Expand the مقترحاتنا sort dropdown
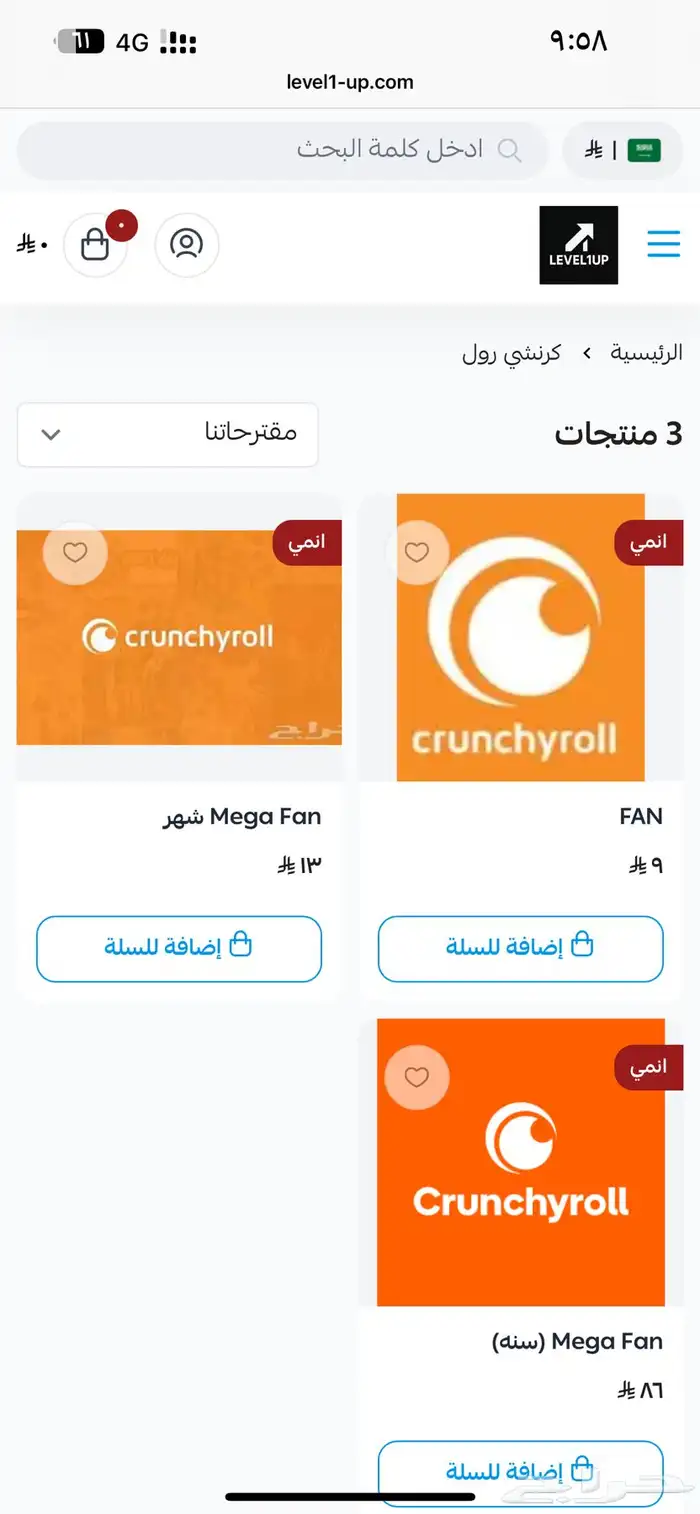This screenshot has height=1514, width=700. coord(167,434)
